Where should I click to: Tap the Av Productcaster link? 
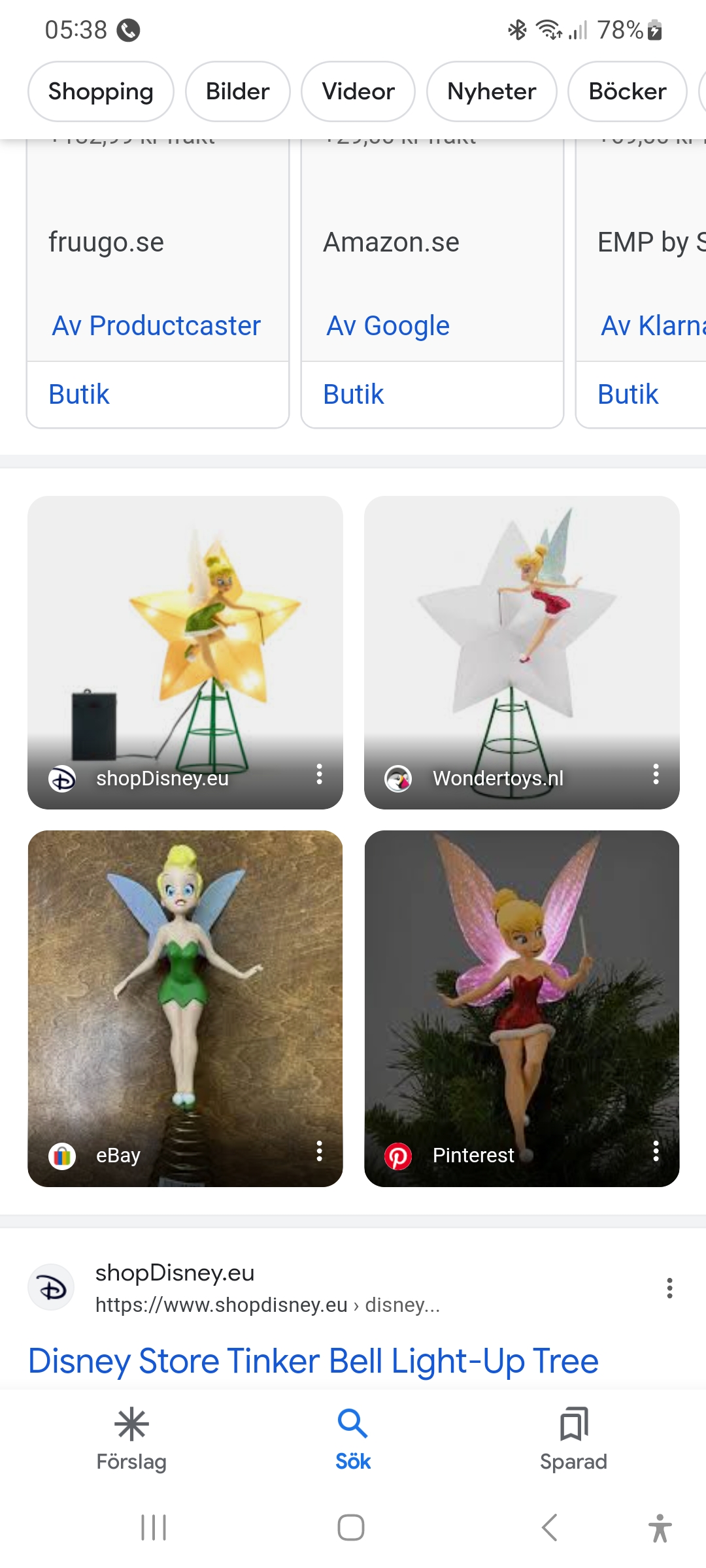(x=156, y=325)
